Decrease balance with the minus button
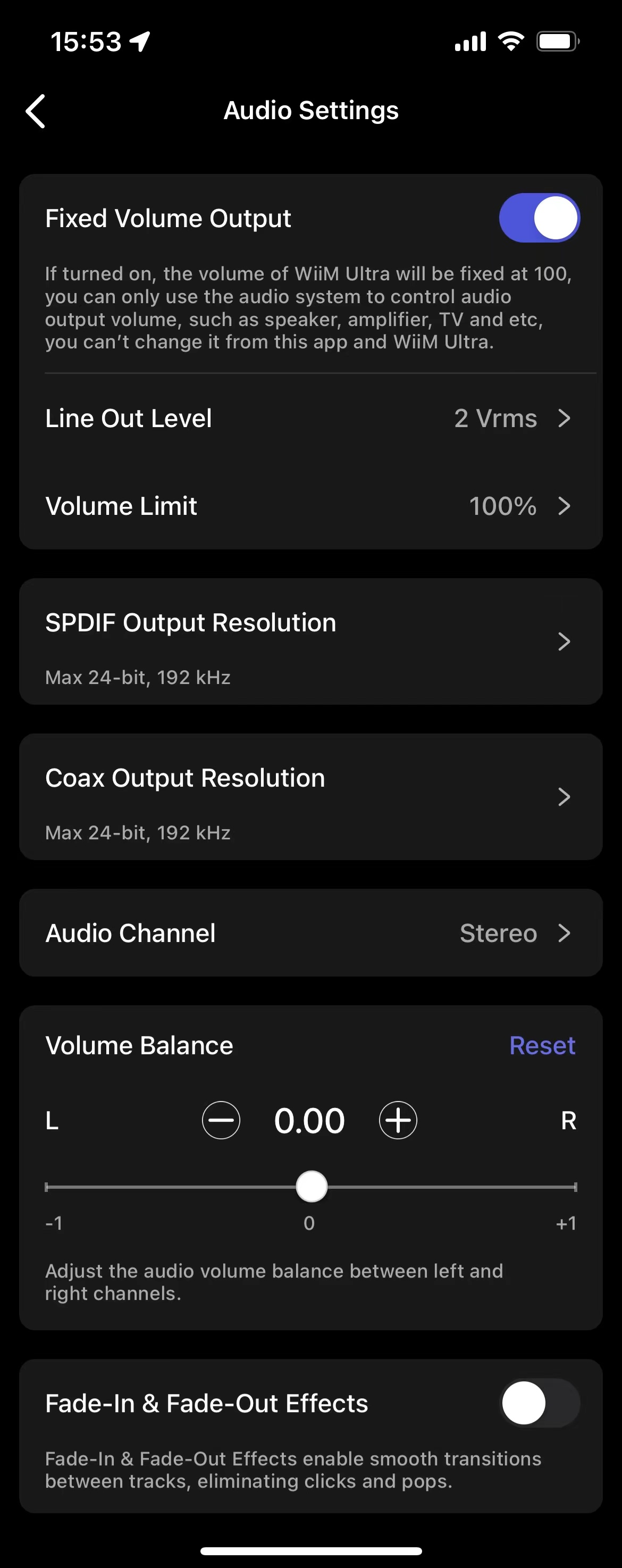This screenshot has height=1568, width=622. click(221, 1120)
